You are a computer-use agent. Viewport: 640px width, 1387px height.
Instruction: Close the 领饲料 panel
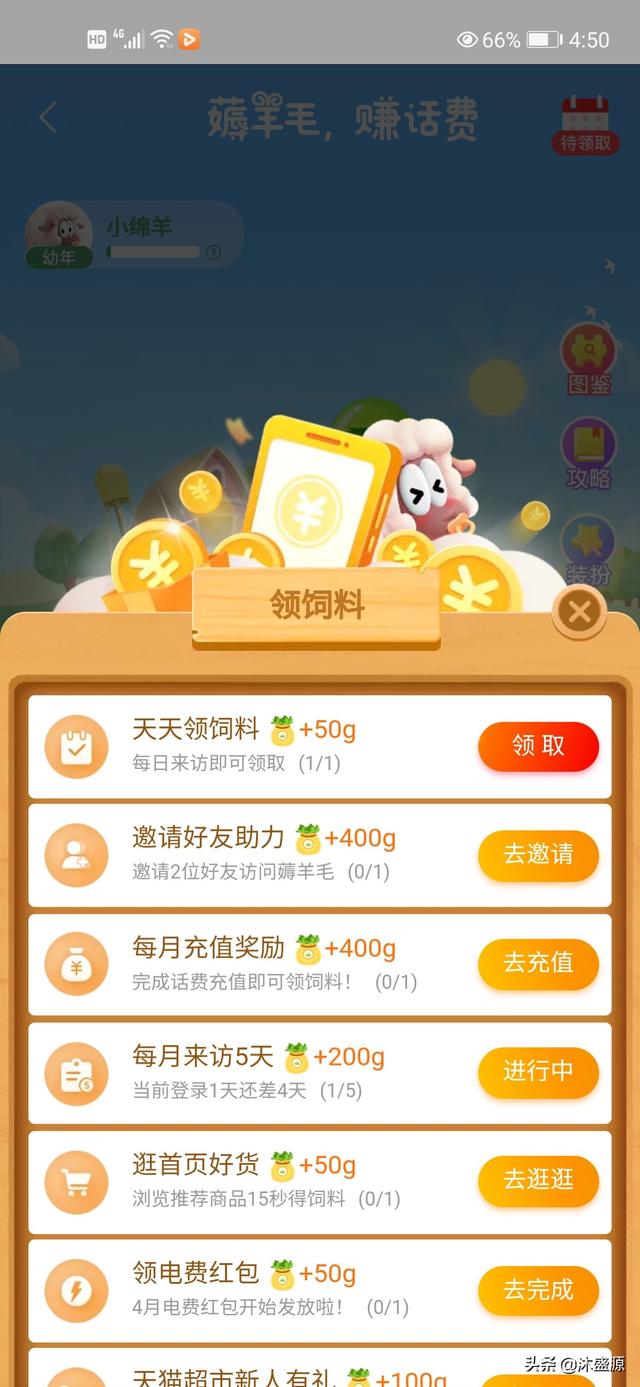[579, 612]
